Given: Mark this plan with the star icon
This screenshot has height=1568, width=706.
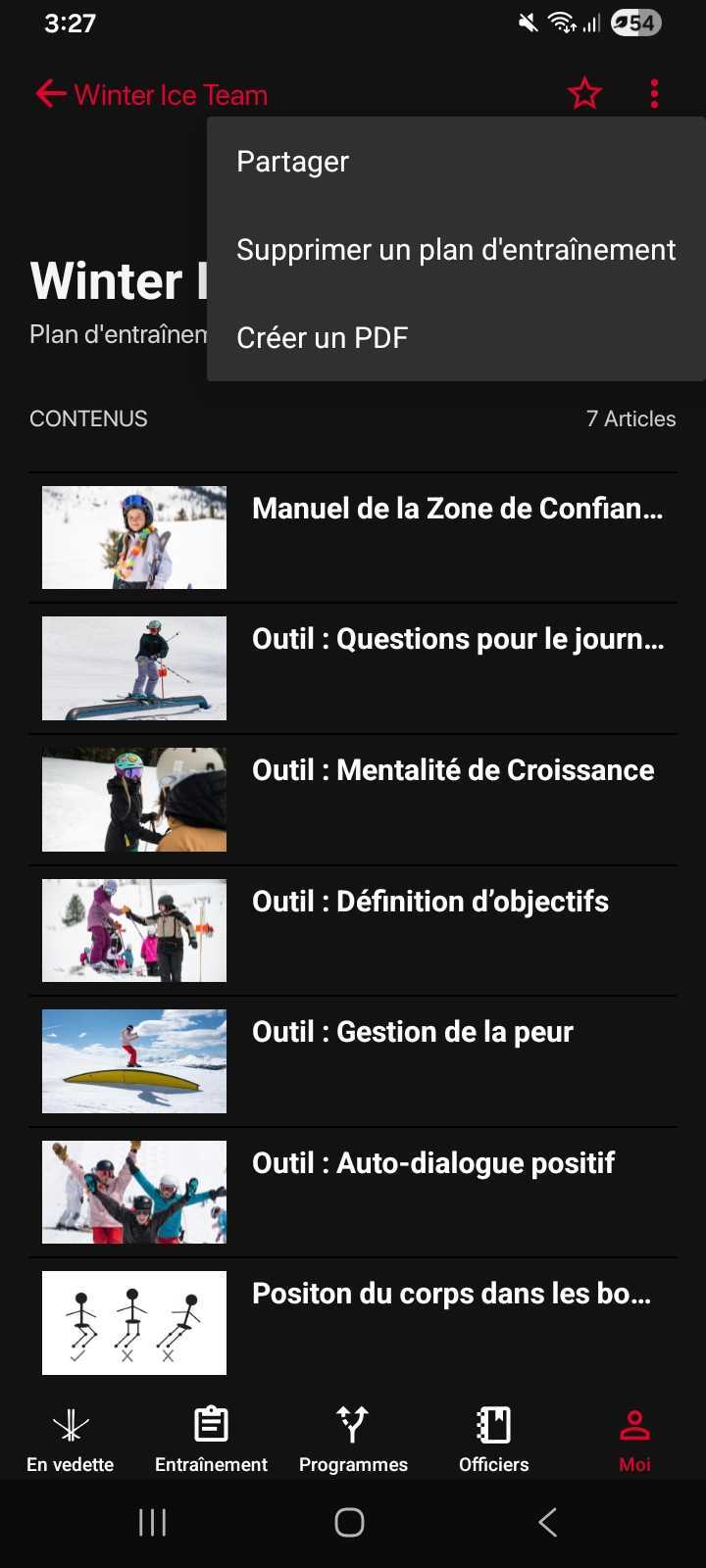Looking at the screenshot, I should 584,94.
